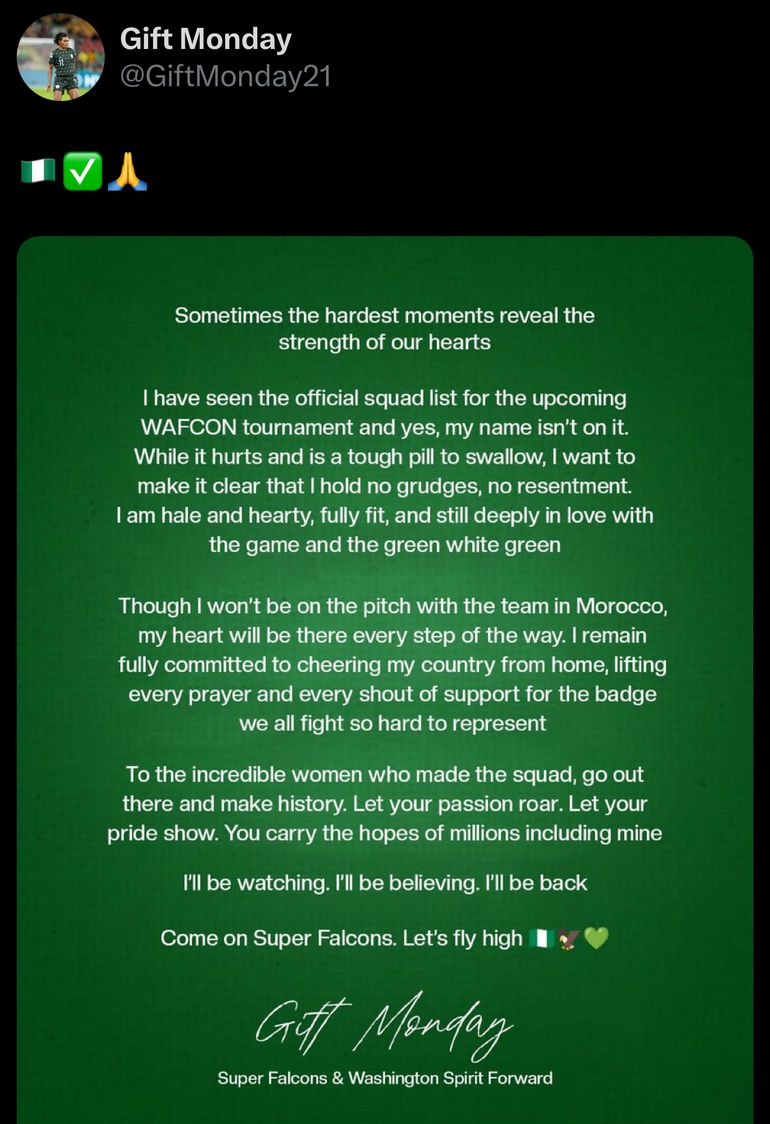Open the green statement image in the tweet

pos(385,680)
